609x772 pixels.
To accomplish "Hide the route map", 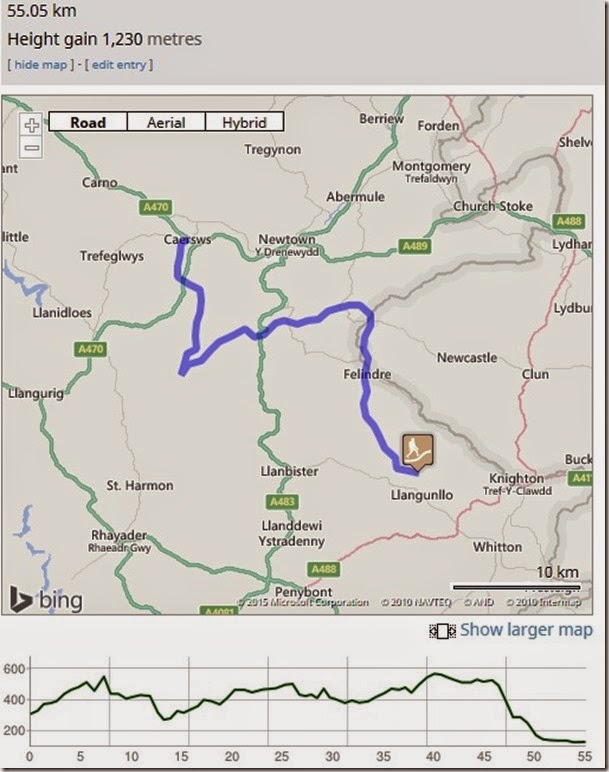I will tap(40, 65).
